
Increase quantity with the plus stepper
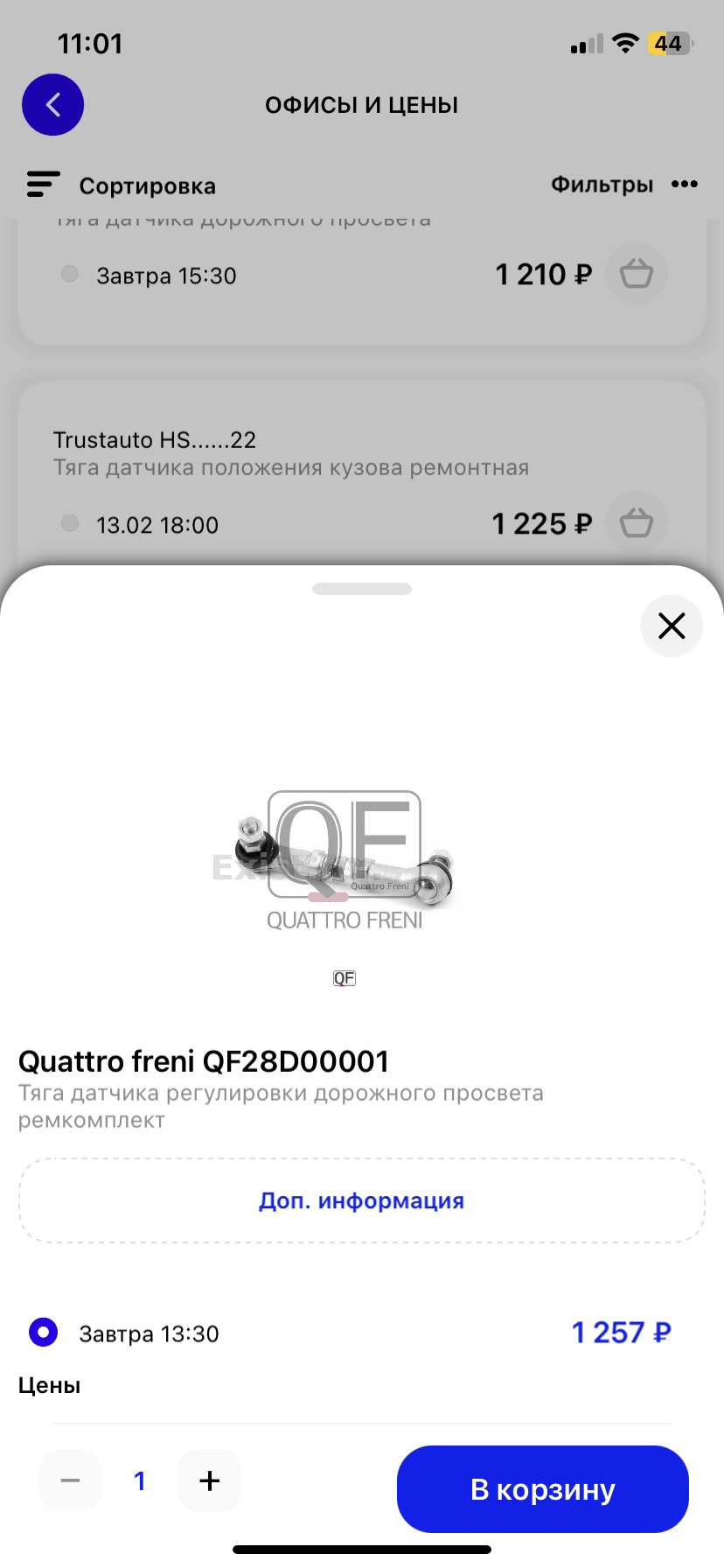(208, 1480)
